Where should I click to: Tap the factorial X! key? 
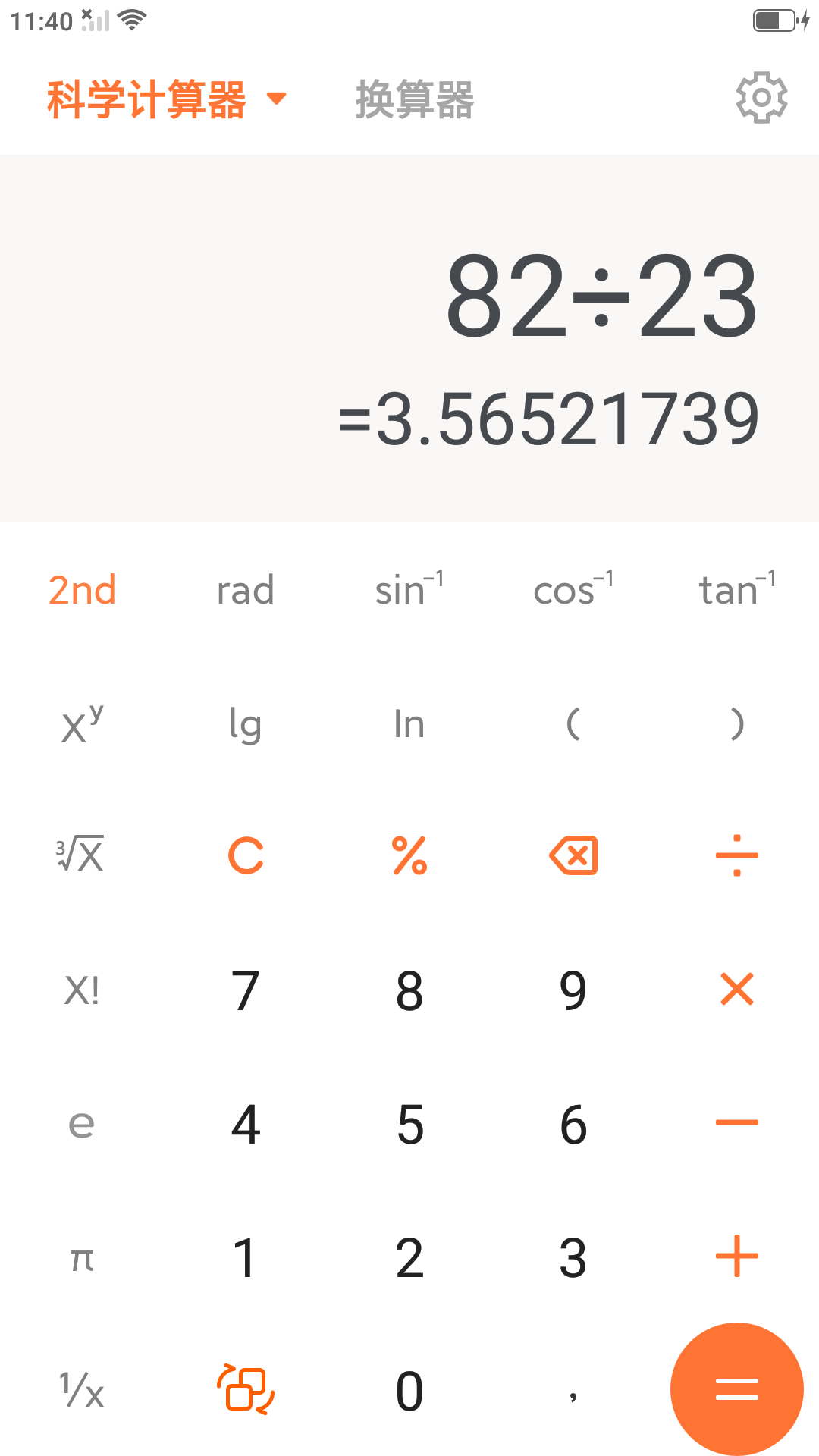82,990
